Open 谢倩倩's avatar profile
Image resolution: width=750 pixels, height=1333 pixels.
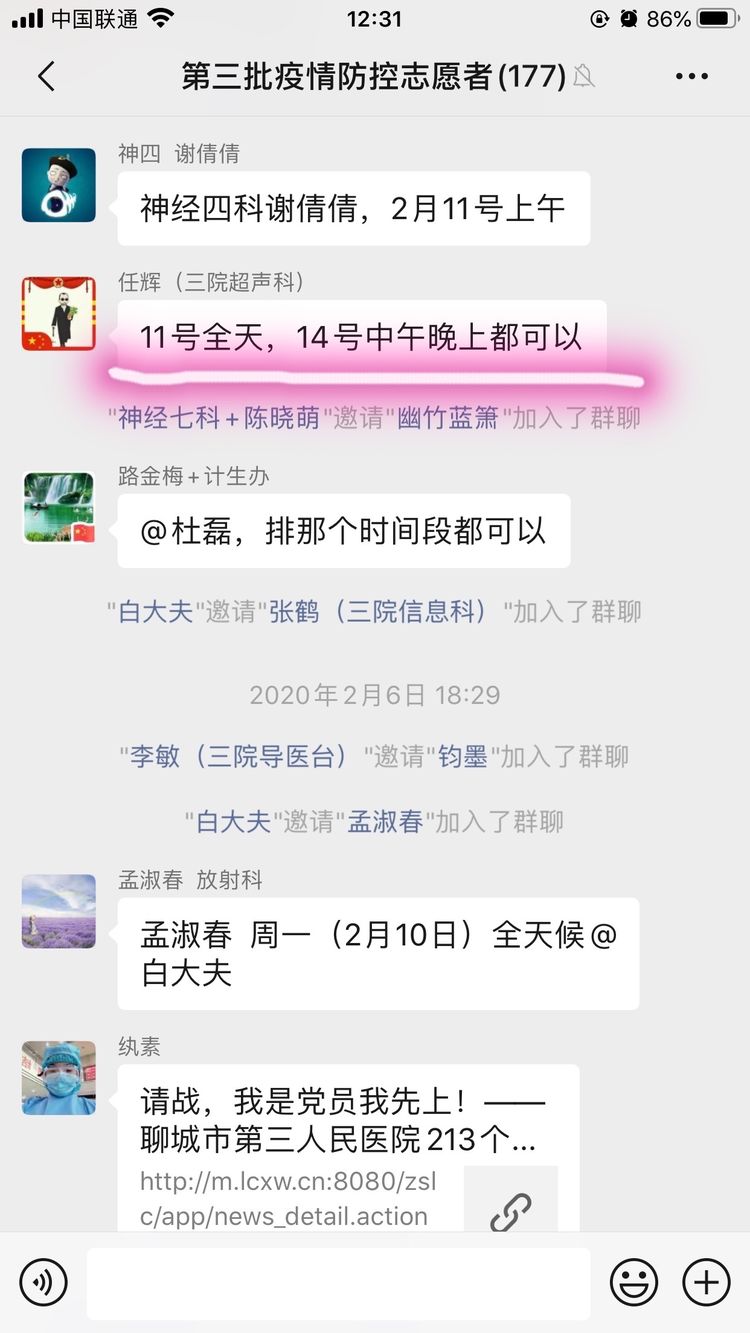[x=59, y=185]
